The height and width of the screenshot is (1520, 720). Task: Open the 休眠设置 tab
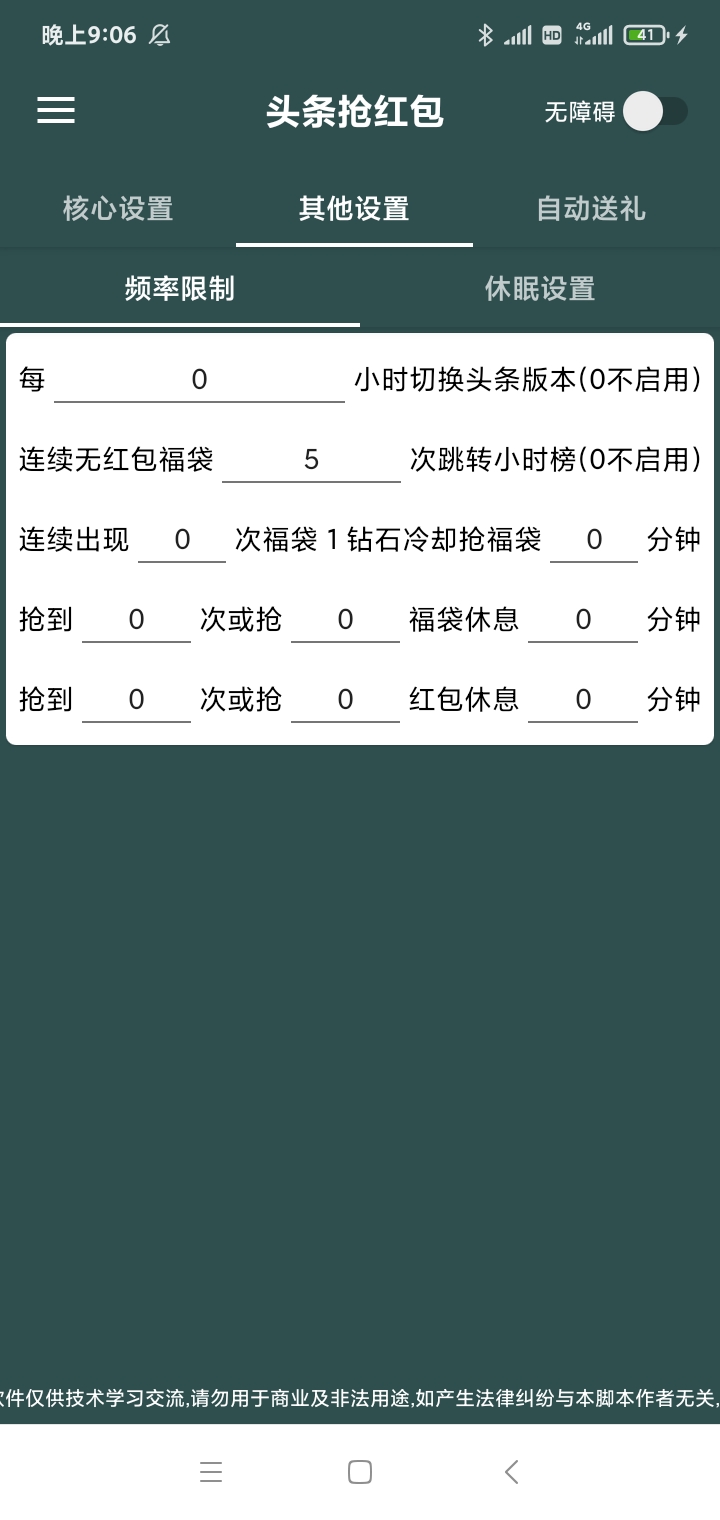pos(538,288)
